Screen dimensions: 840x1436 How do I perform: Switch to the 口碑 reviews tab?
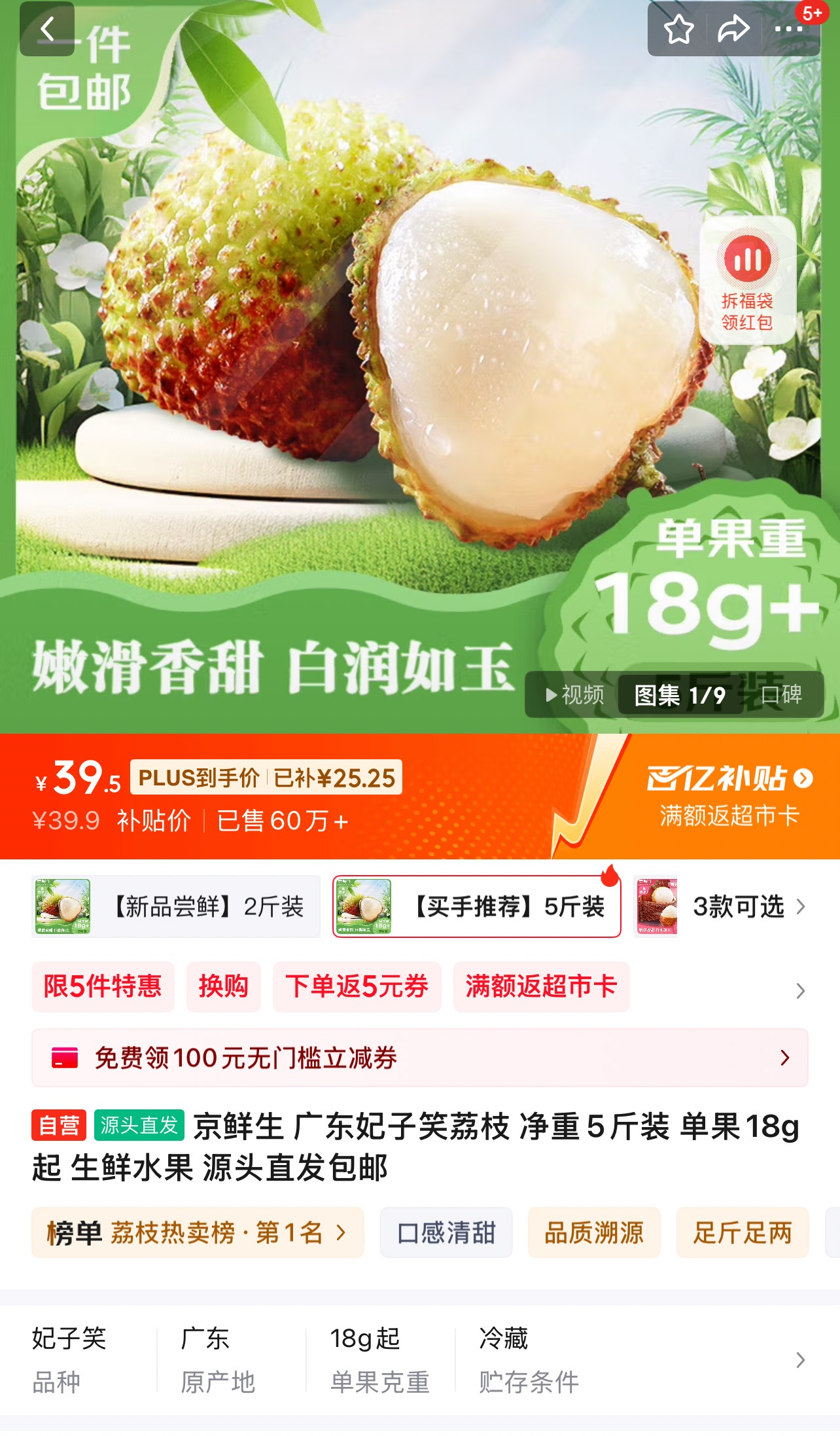(782, 694)
